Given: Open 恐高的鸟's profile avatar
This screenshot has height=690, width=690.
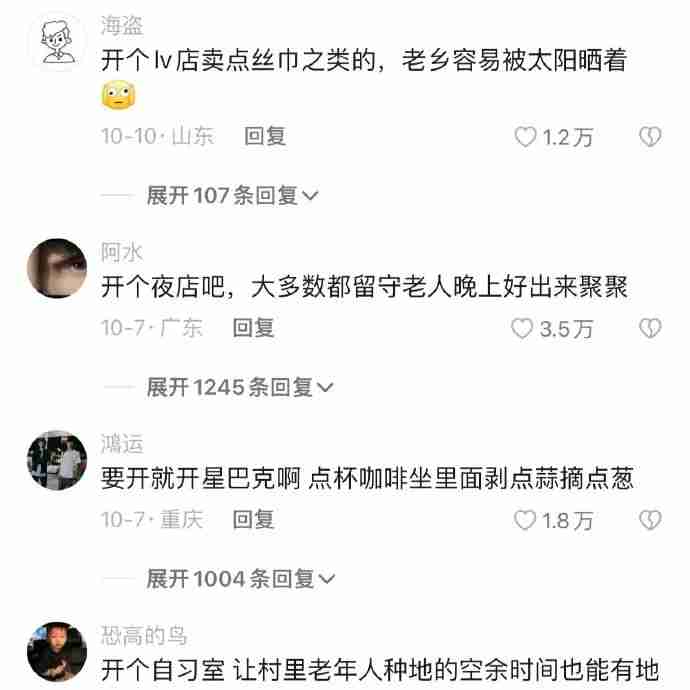Looking at the screenshot, I should coord(56,650).
